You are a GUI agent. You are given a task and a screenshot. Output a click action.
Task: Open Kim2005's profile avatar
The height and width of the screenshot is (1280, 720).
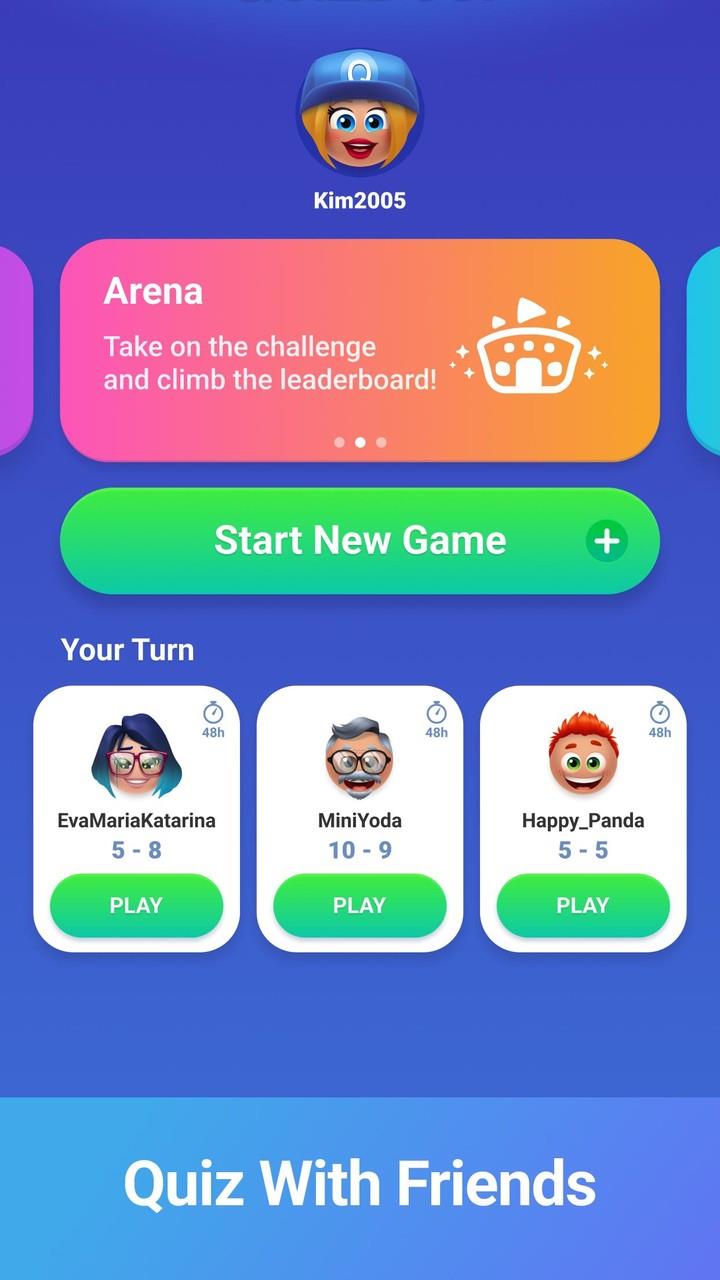point(360,112)
